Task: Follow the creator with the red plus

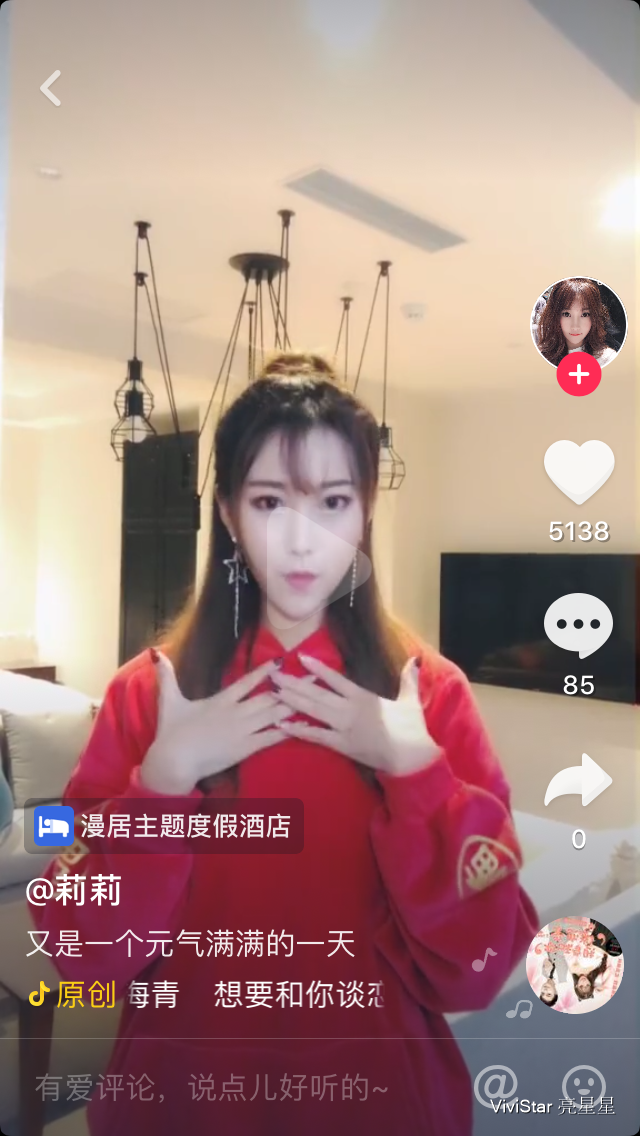Action: (578, 375)
